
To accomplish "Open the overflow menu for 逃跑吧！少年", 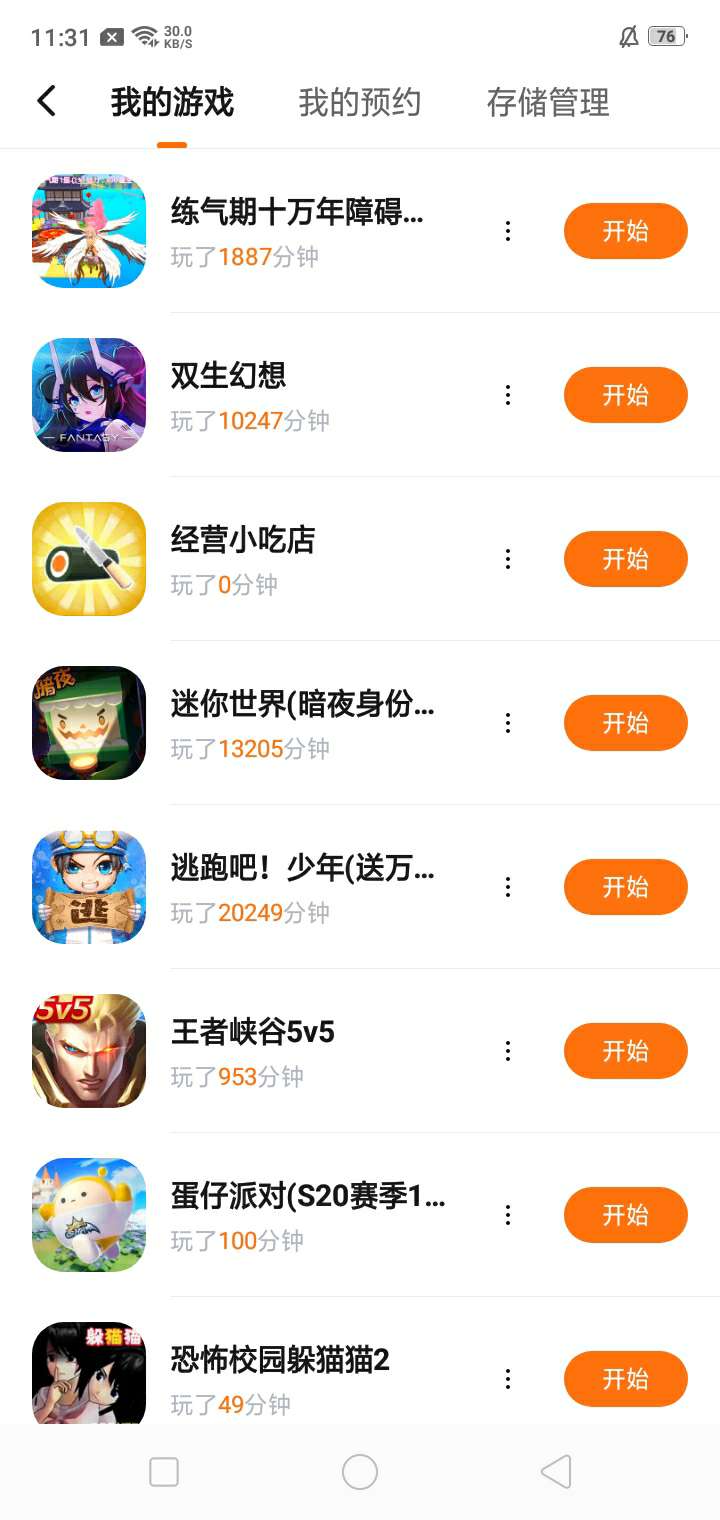I will tap(508, 887).
